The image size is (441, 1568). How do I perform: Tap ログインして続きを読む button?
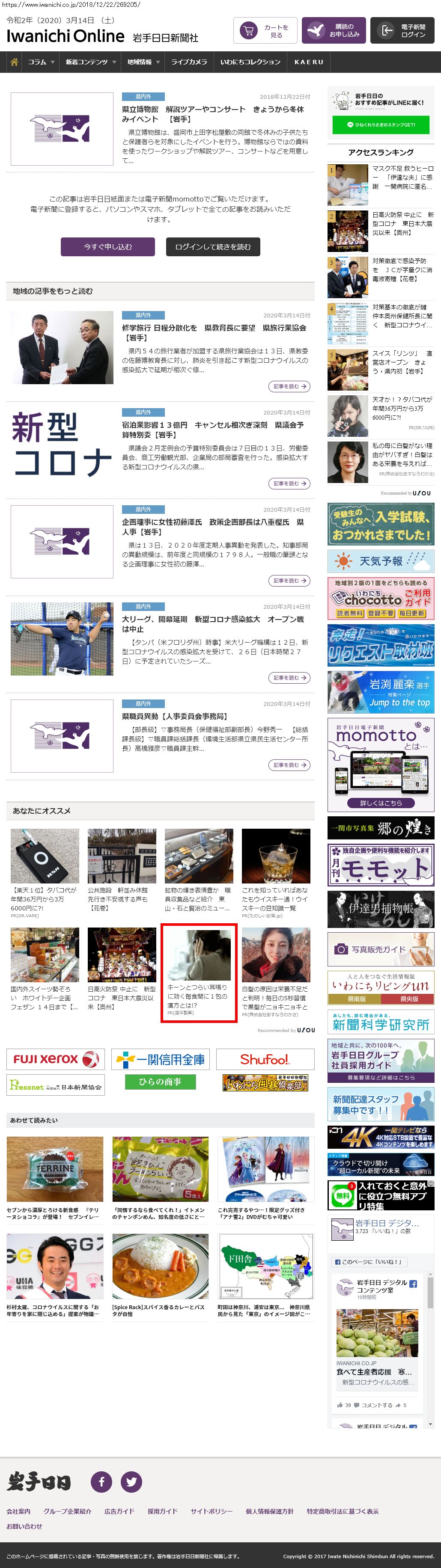click(213, 246)
